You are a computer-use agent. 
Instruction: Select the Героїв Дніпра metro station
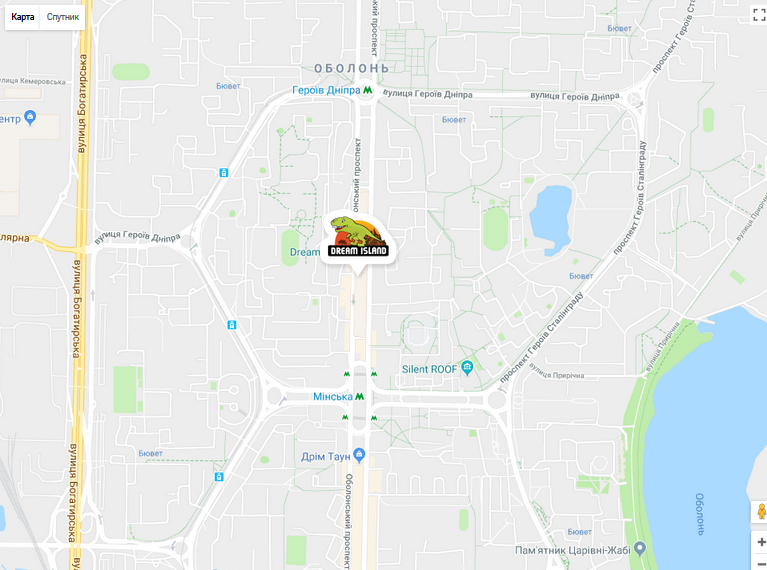[368, 90]
